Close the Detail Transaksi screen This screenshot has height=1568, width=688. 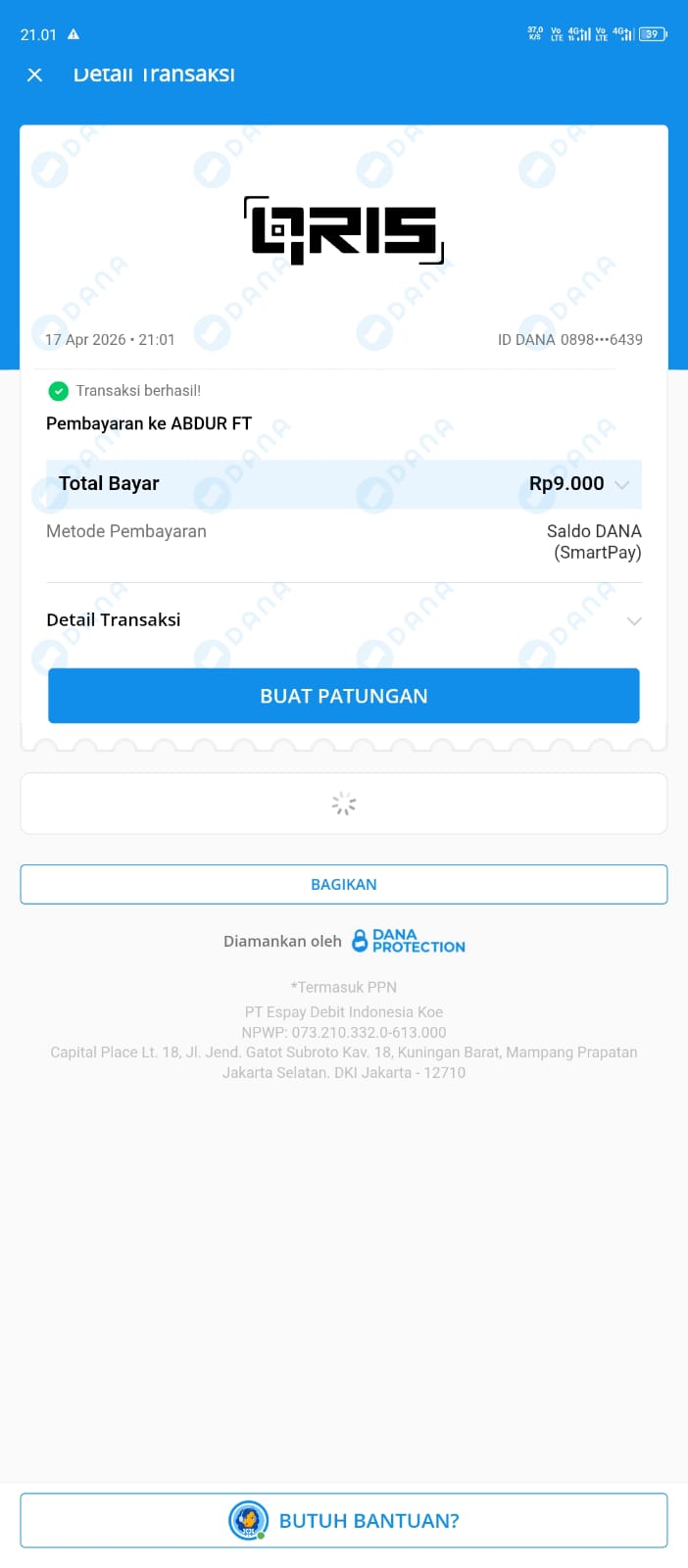point(34,74)
